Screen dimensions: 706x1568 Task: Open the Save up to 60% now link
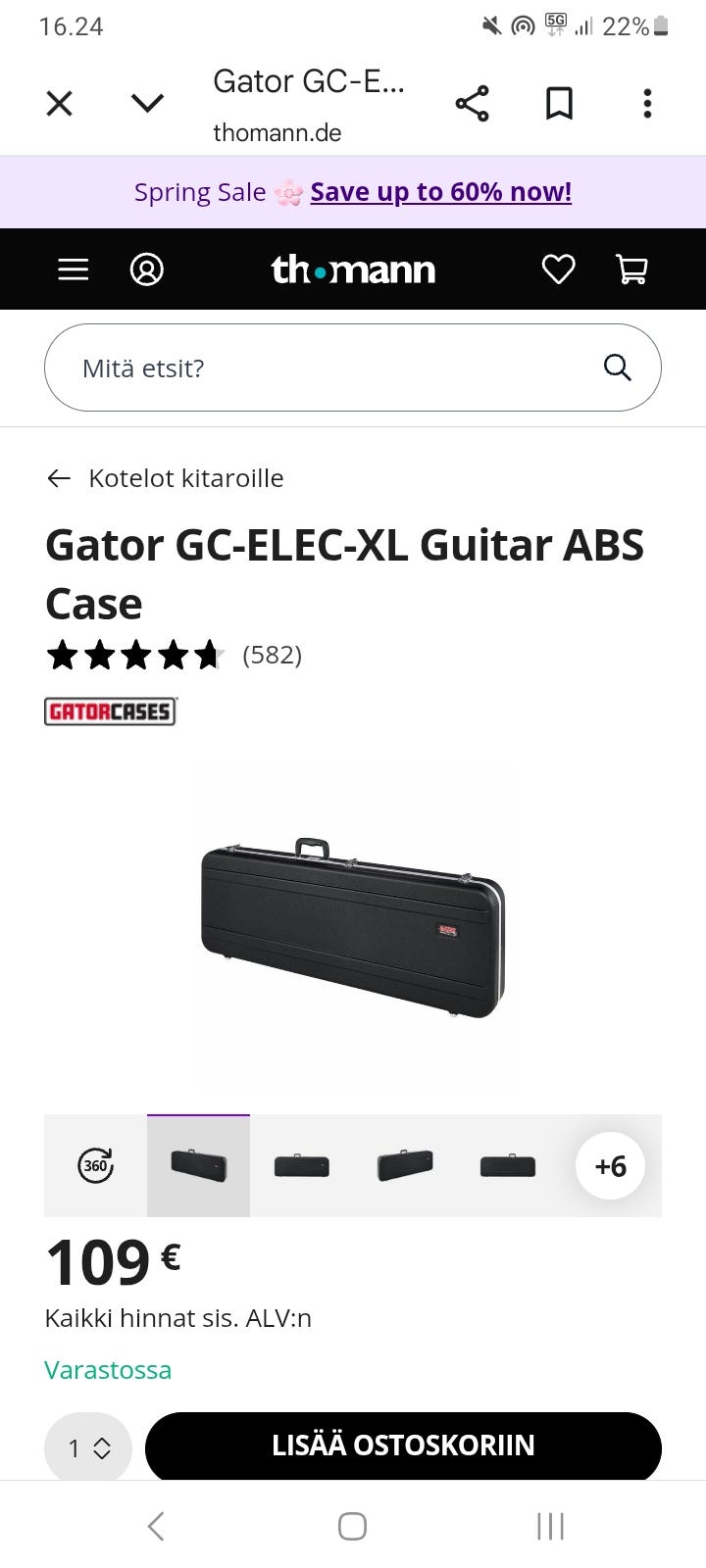point(440,192)
